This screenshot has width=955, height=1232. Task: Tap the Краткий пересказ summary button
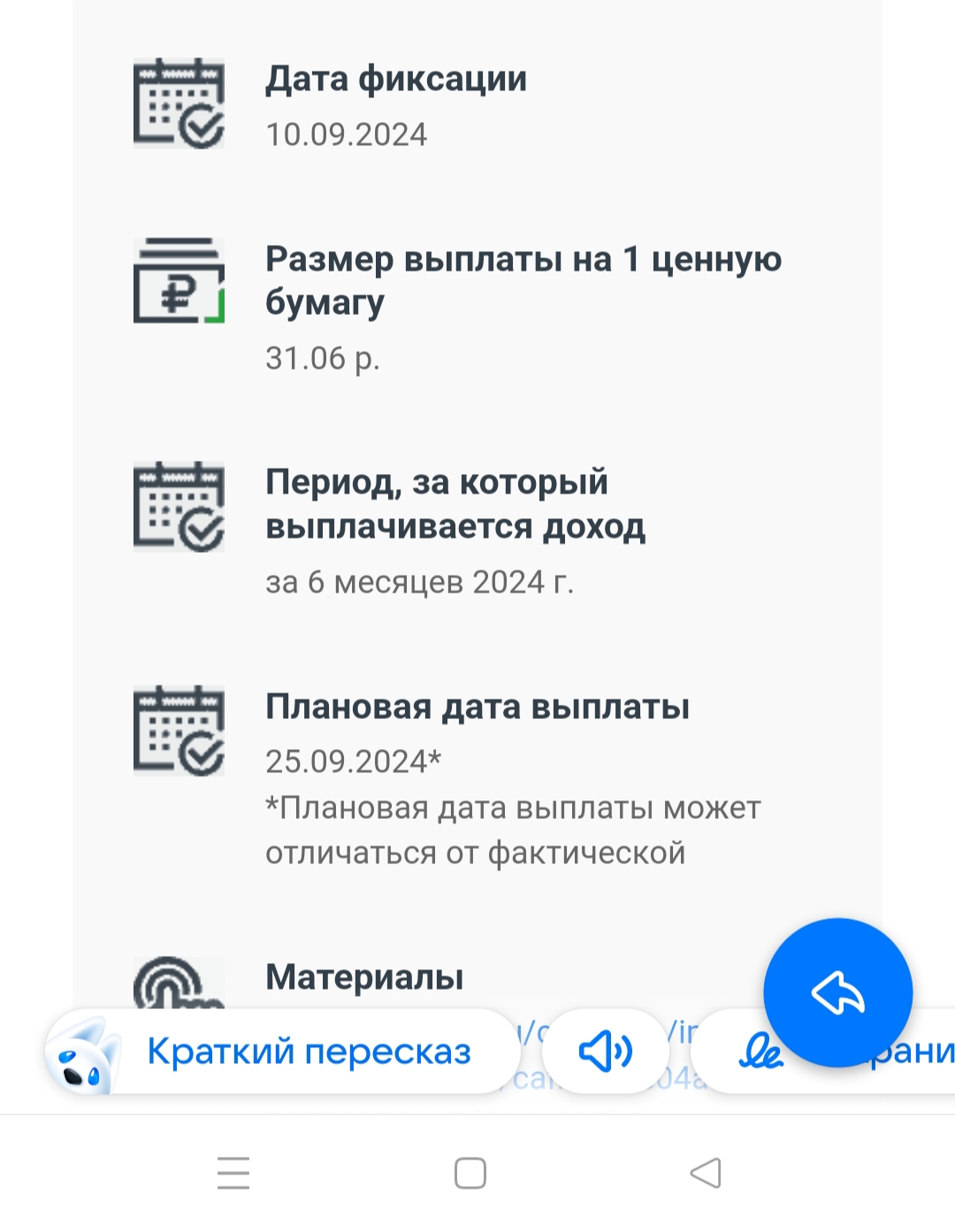point(283,1052)
